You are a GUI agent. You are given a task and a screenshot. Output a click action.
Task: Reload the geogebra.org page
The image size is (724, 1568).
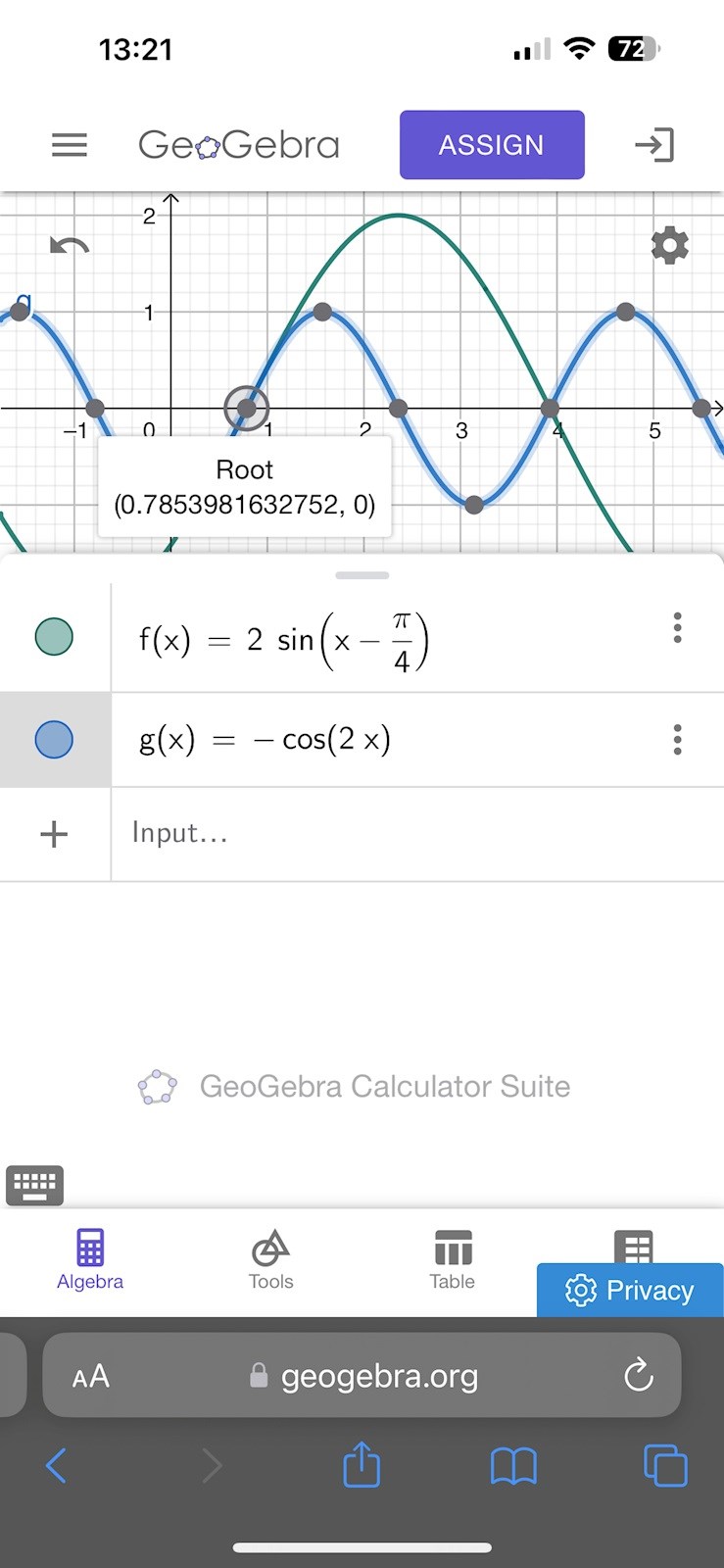638,1376
